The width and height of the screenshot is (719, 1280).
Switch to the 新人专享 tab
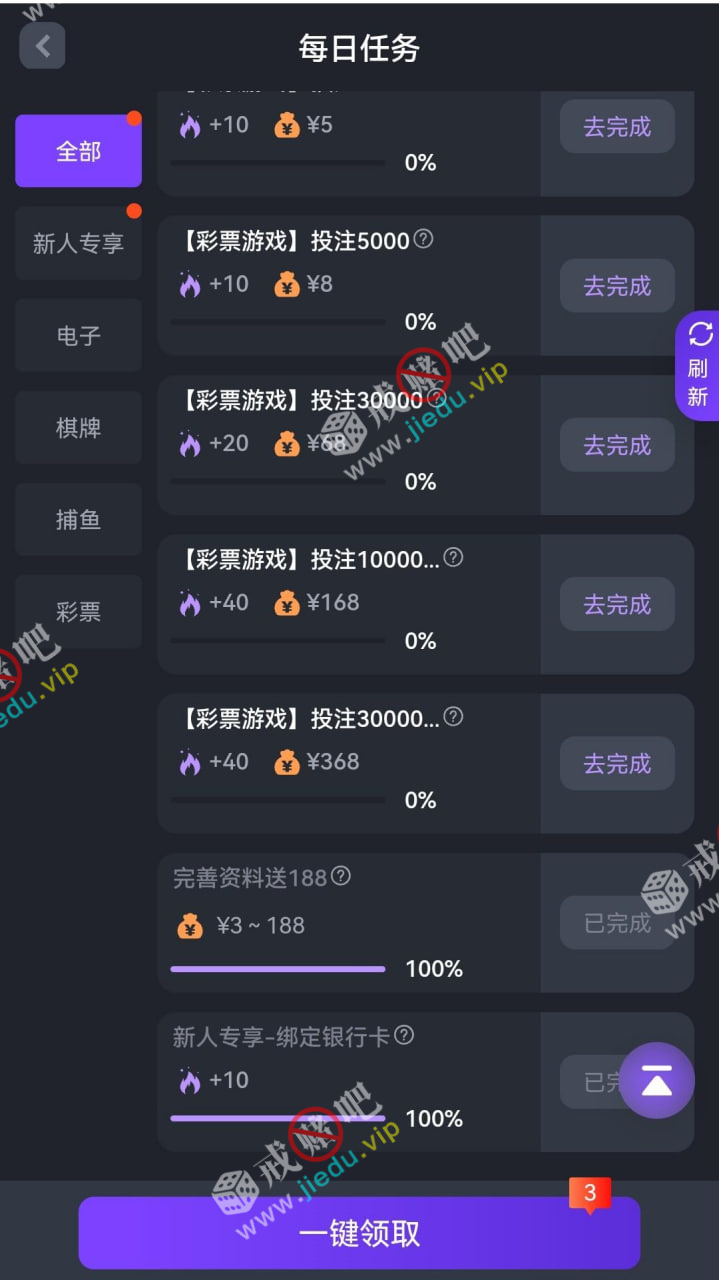pyautogui.click(x=78, y=243)
